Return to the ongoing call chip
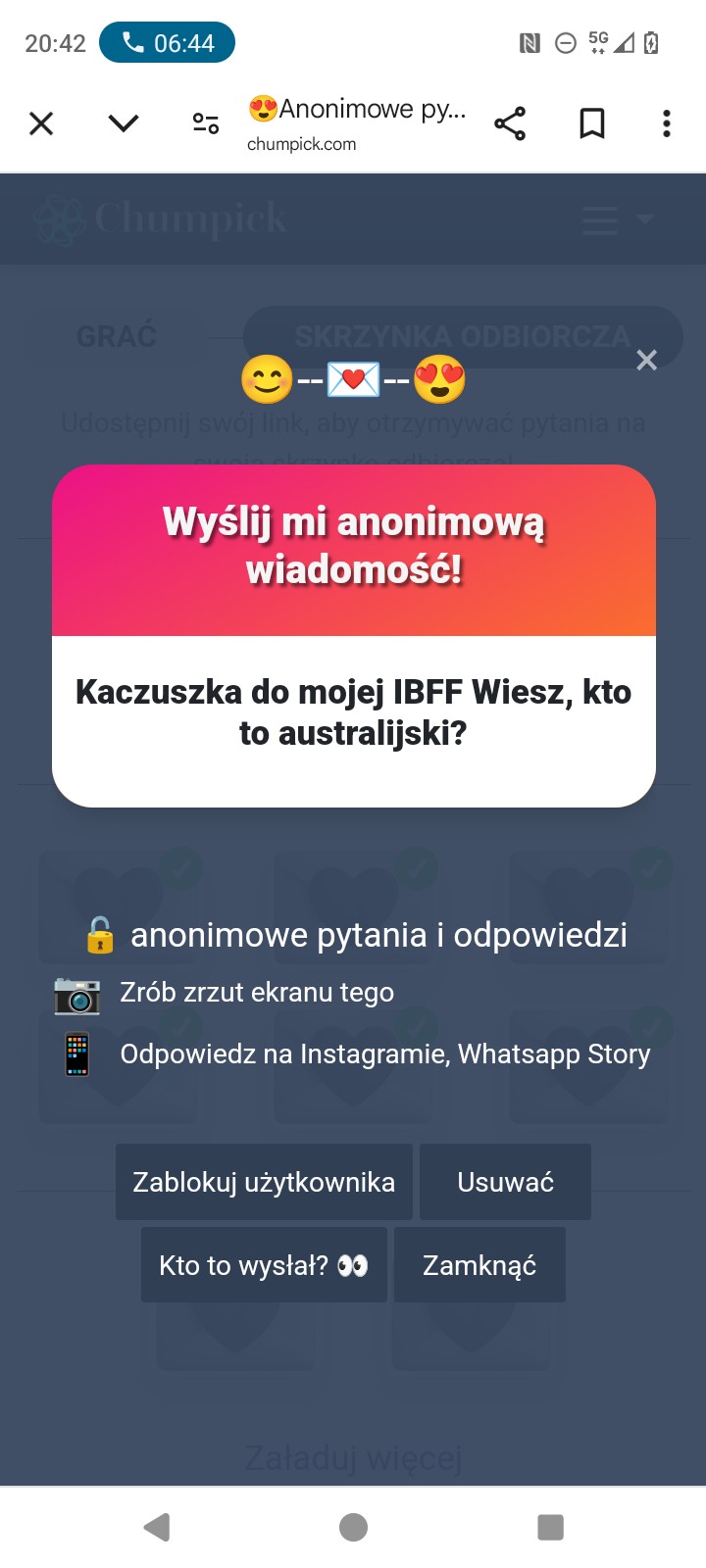Viewport: 706px width, 1568px height. (x=167, y=43)
